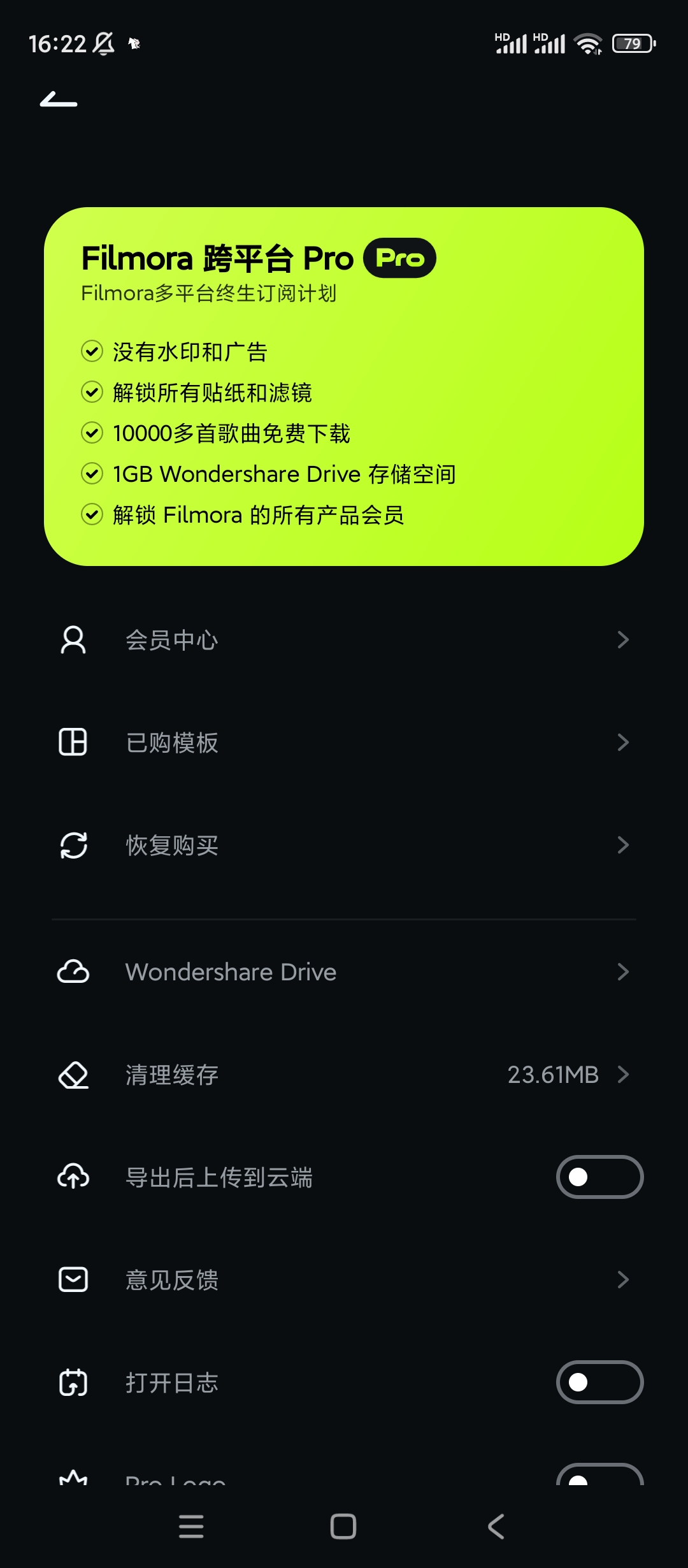This screenshot has width=688, height=1568.
Task: Open 会员中心 member center
Action: pos(344,640)
